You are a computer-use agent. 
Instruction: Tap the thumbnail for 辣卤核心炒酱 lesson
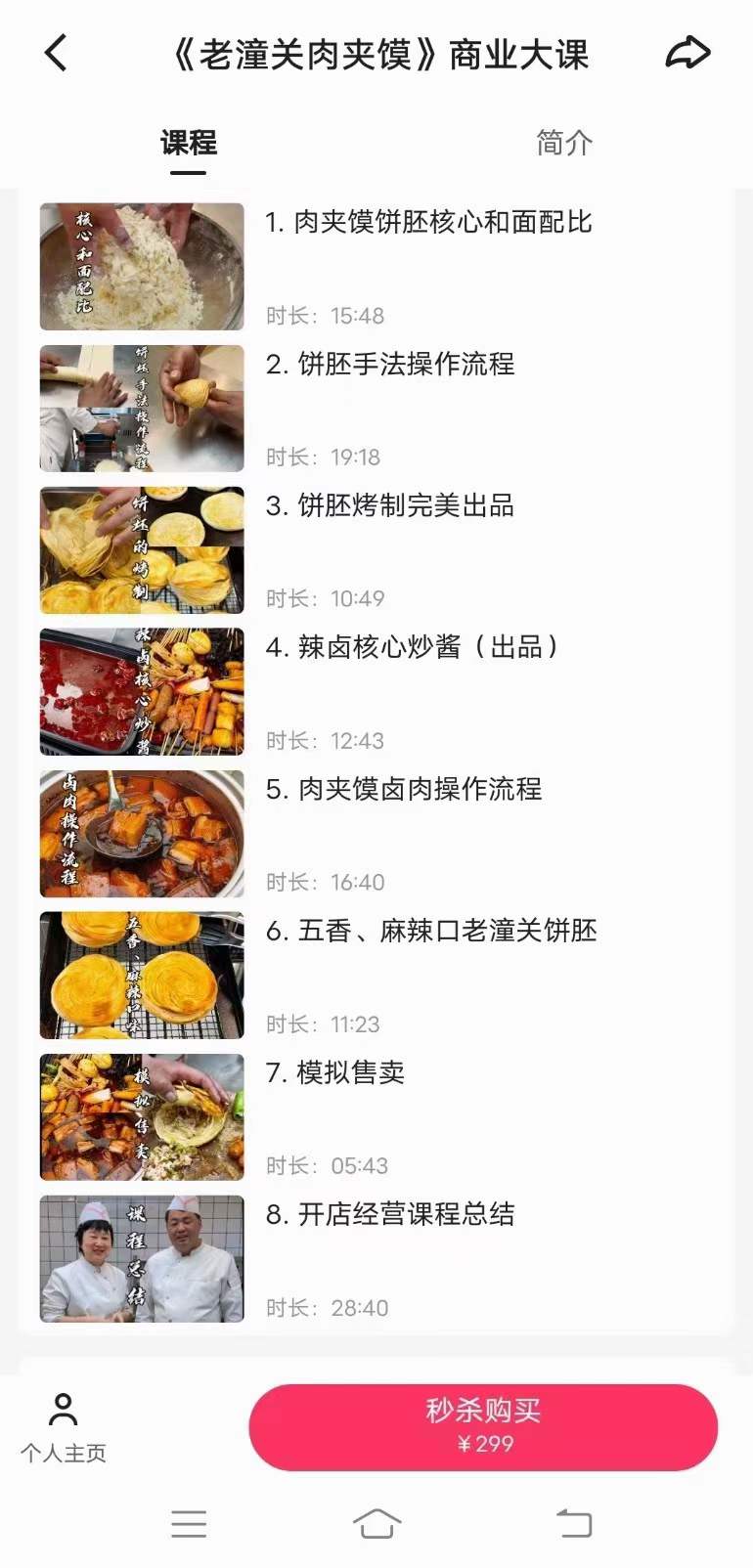tap(141, 691)
